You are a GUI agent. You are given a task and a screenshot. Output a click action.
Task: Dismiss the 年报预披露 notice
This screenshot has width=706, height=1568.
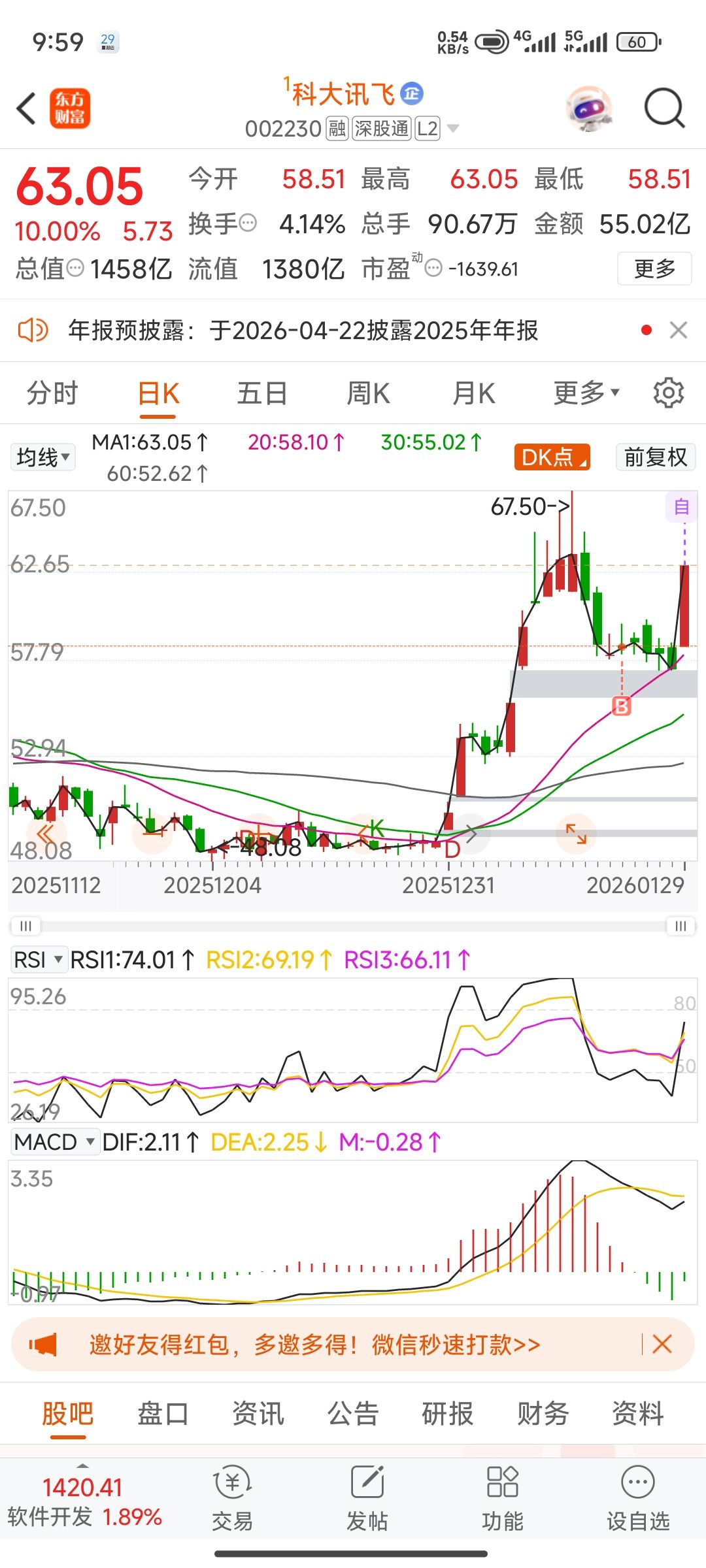679,331
